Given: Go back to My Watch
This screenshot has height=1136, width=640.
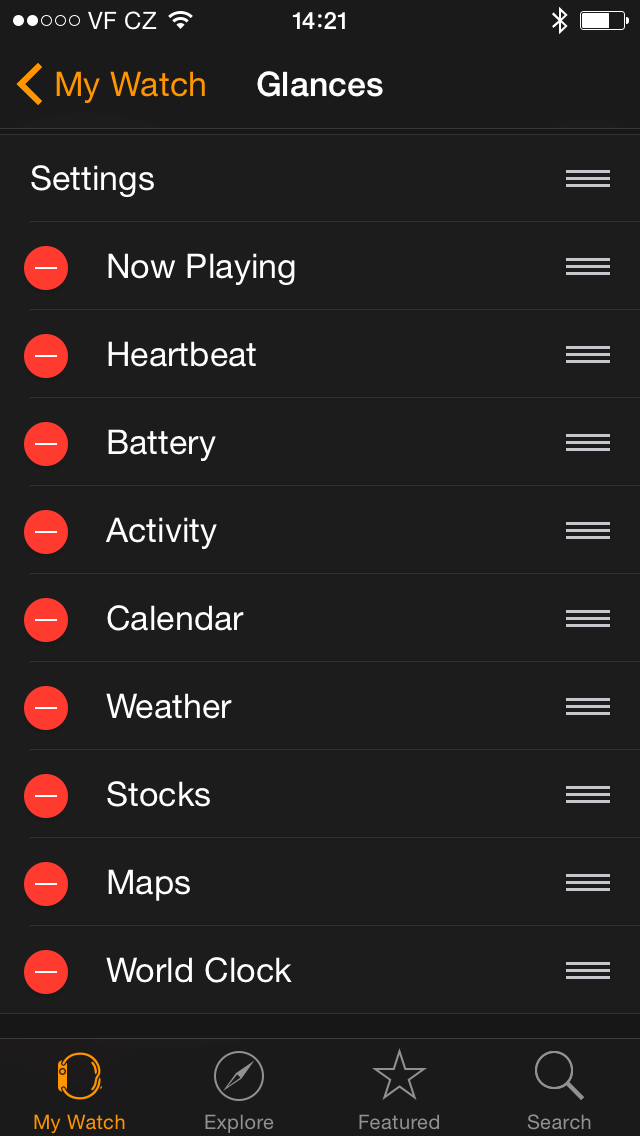Looking at the screenshot, I should [112, 85].
